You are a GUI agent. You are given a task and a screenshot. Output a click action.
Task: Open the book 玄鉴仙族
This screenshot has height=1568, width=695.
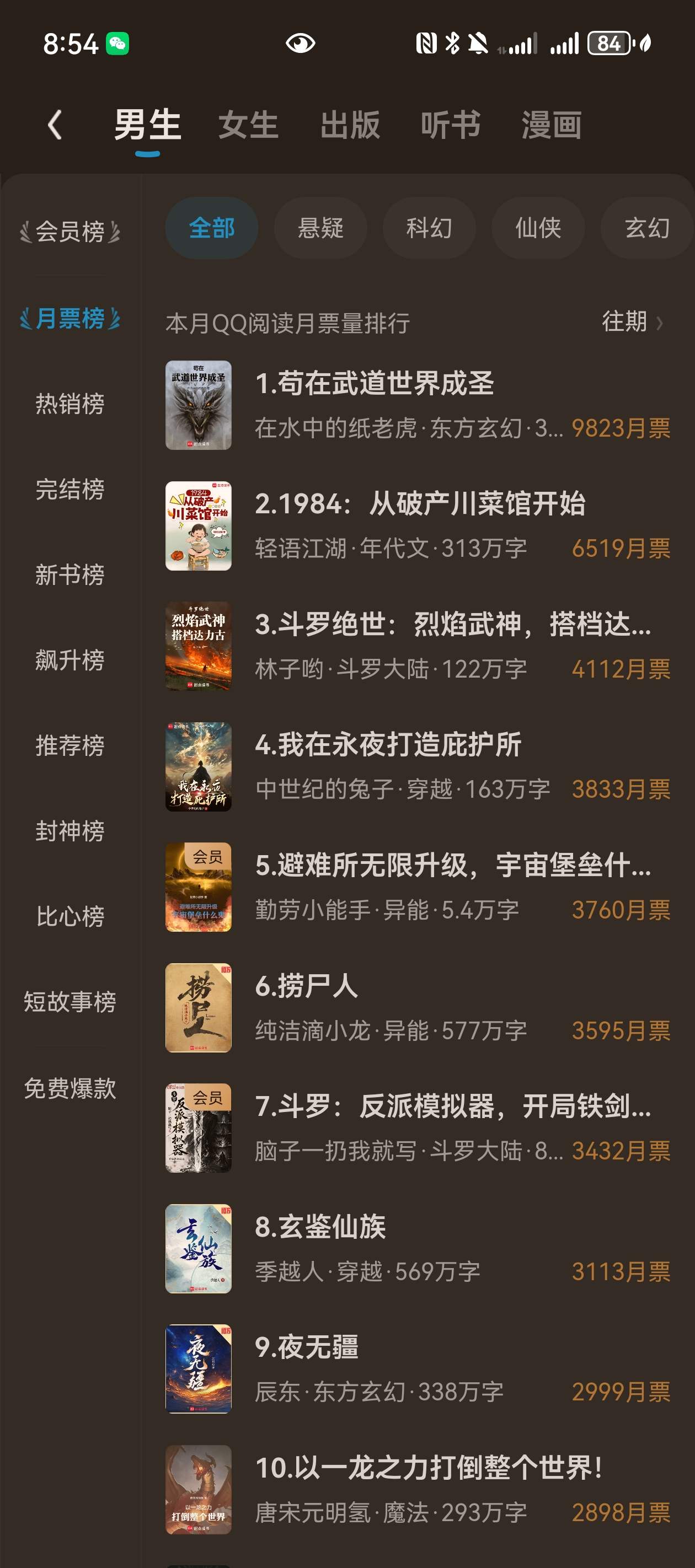point(418,1249)
